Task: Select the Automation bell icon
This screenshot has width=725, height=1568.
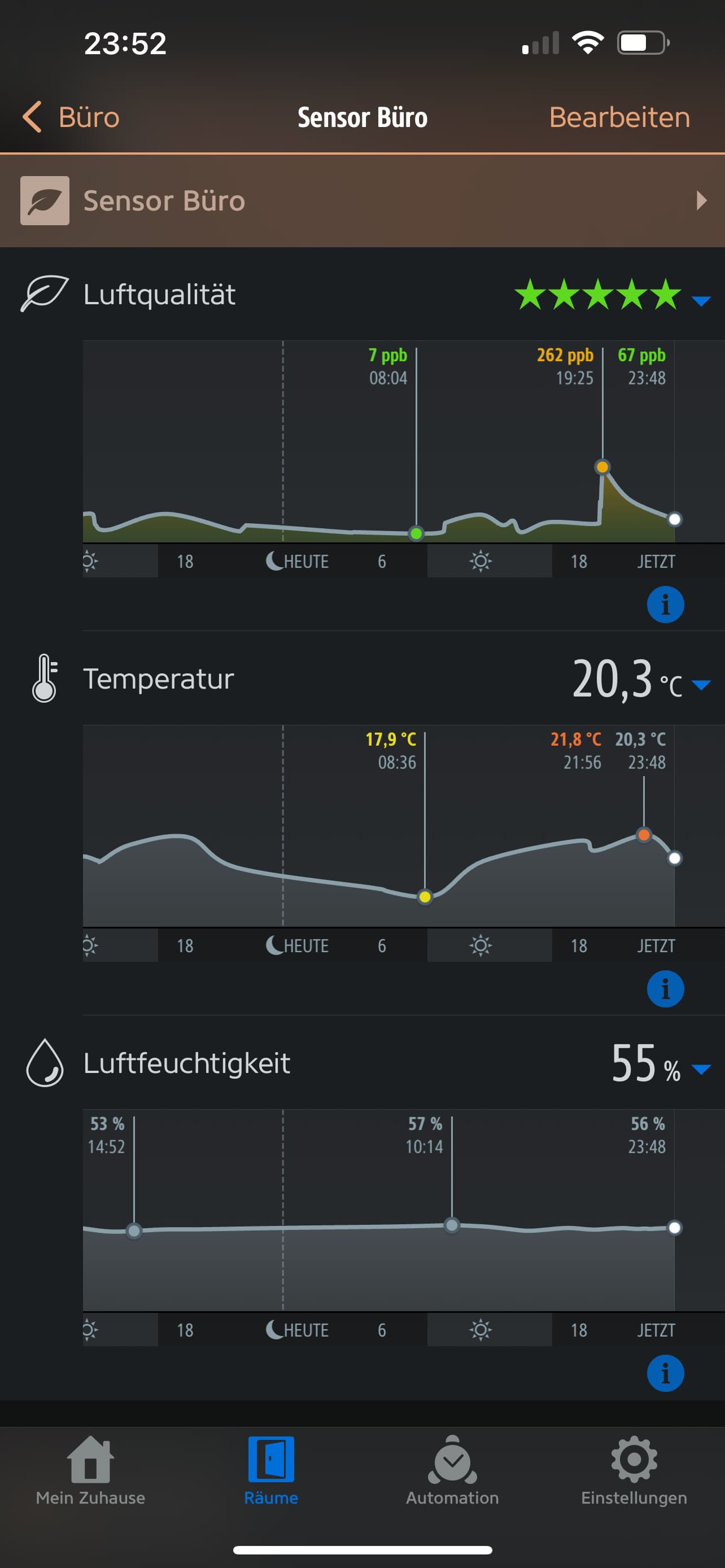Action: tap(452, 1461)
